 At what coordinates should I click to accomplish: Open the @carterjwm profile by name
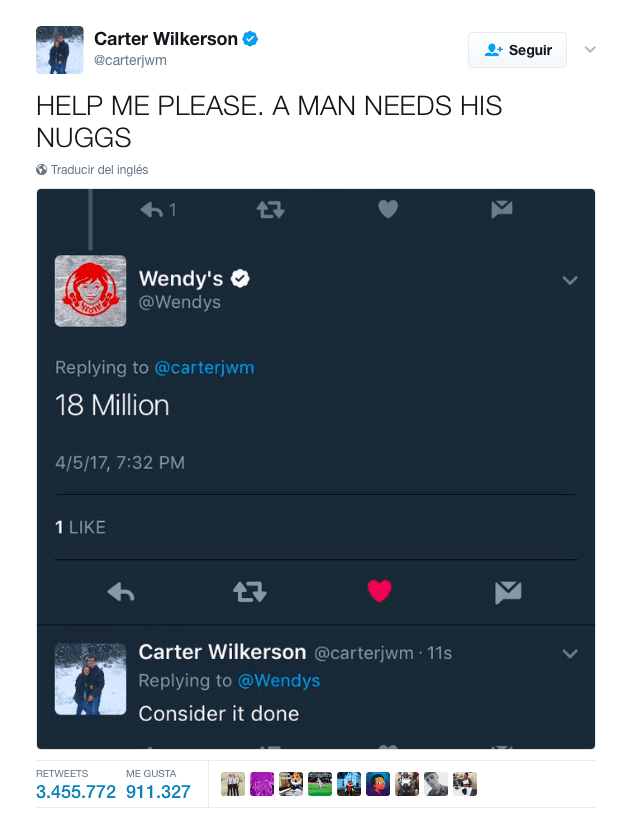click(x=165, y=39)
